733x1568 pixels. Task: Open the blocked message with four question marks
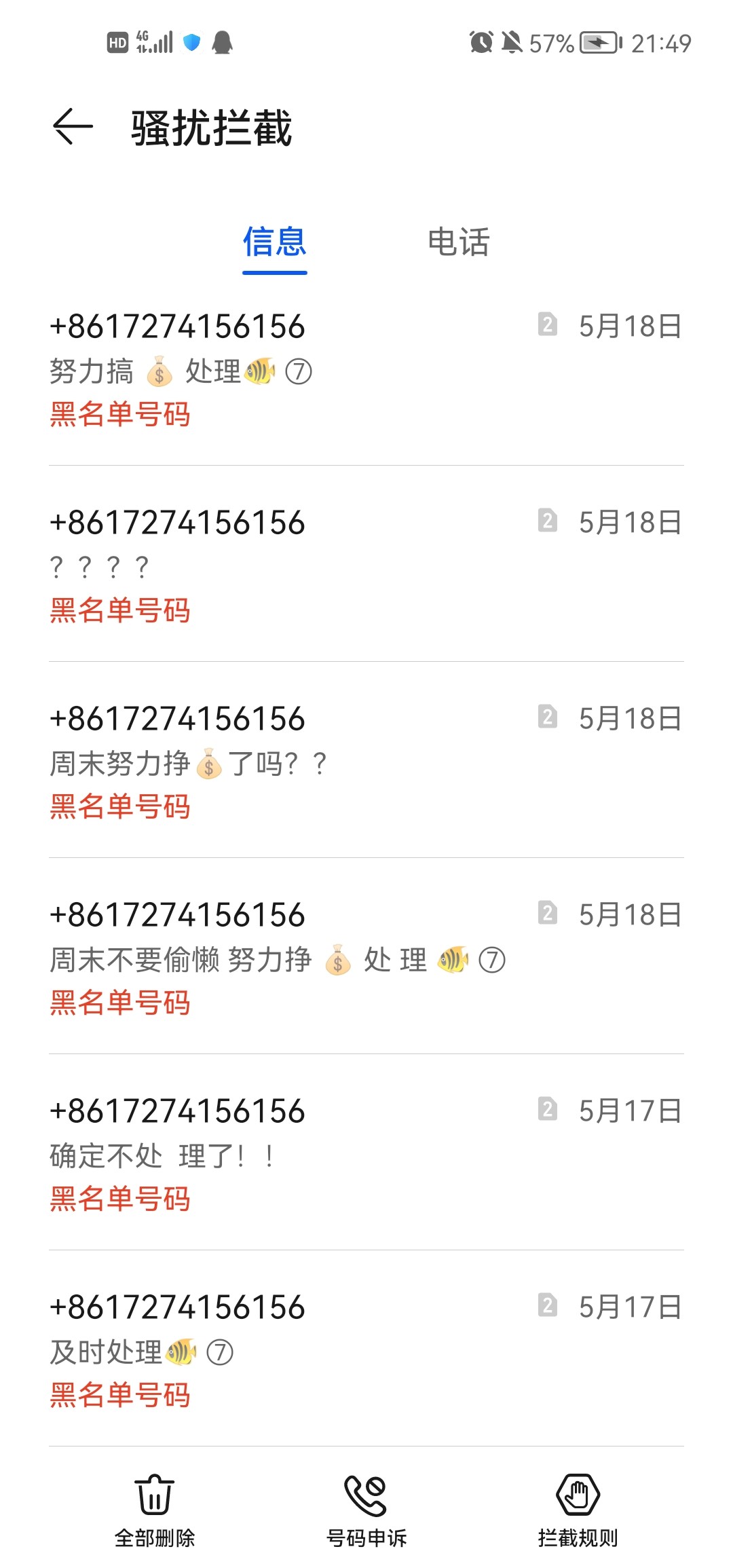pos(366,565)
